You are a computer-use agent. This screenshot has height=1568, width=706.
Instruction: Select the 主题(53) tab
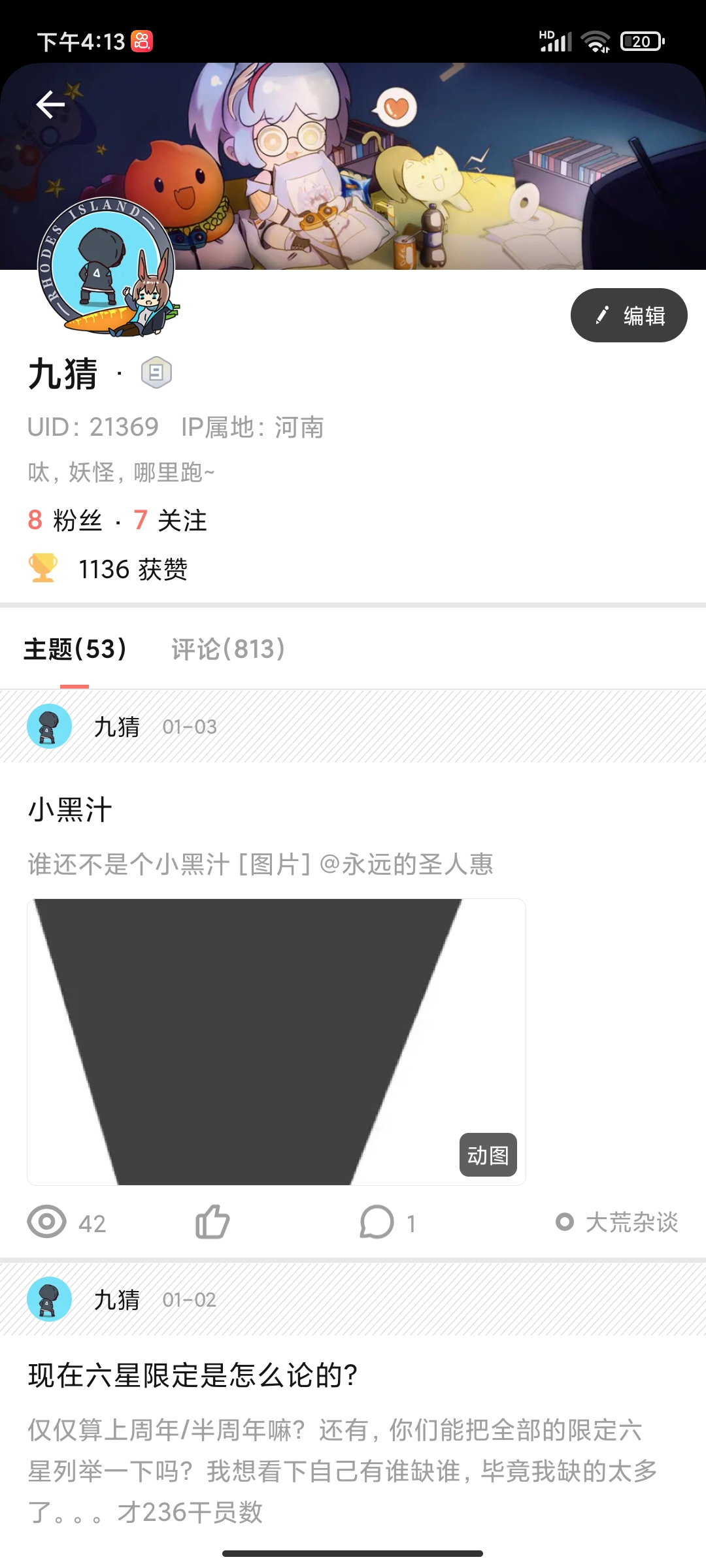75,649
